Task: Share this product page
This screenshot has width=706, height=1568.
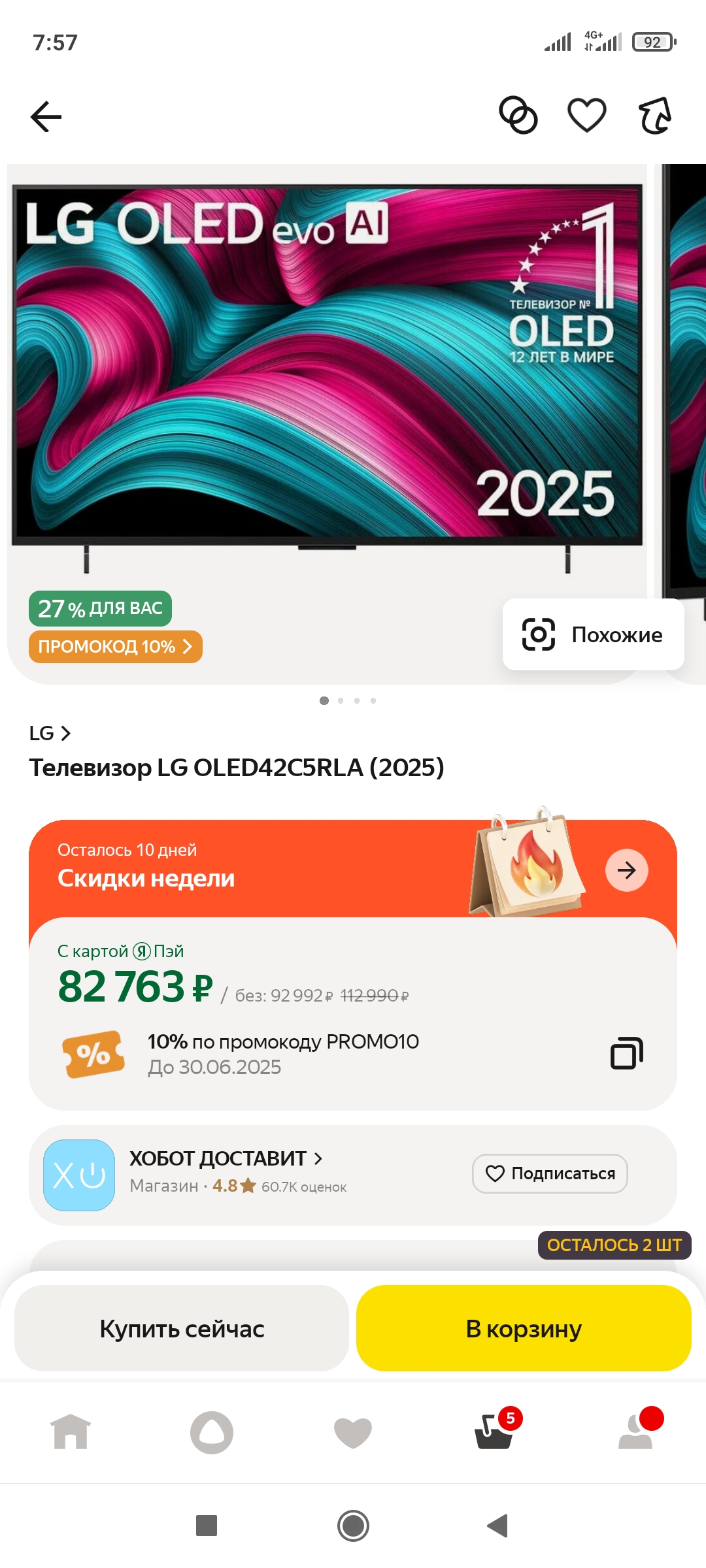Action: (x=655, y=116)
